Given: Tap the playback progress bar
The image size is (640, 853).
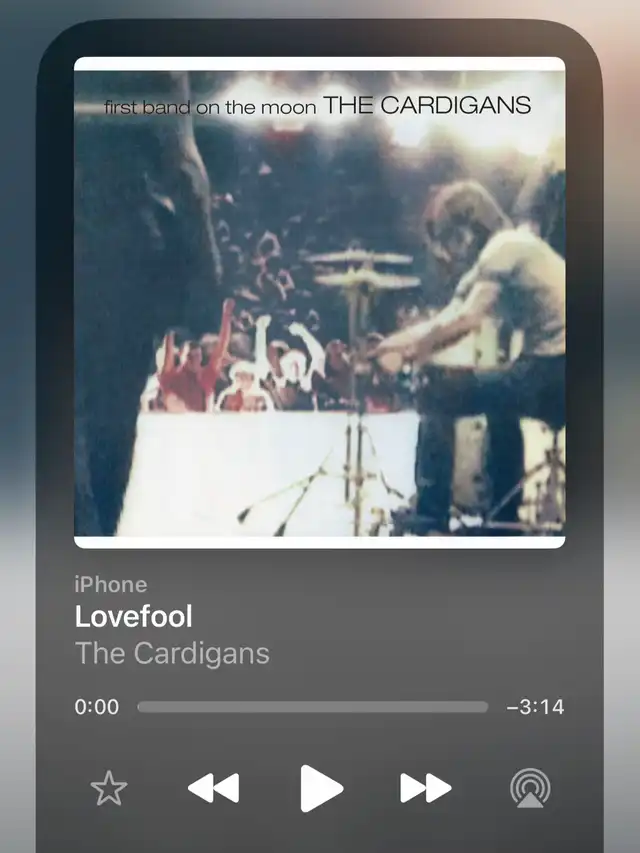Looking at the screenshot, I should (x=312, y=707).
